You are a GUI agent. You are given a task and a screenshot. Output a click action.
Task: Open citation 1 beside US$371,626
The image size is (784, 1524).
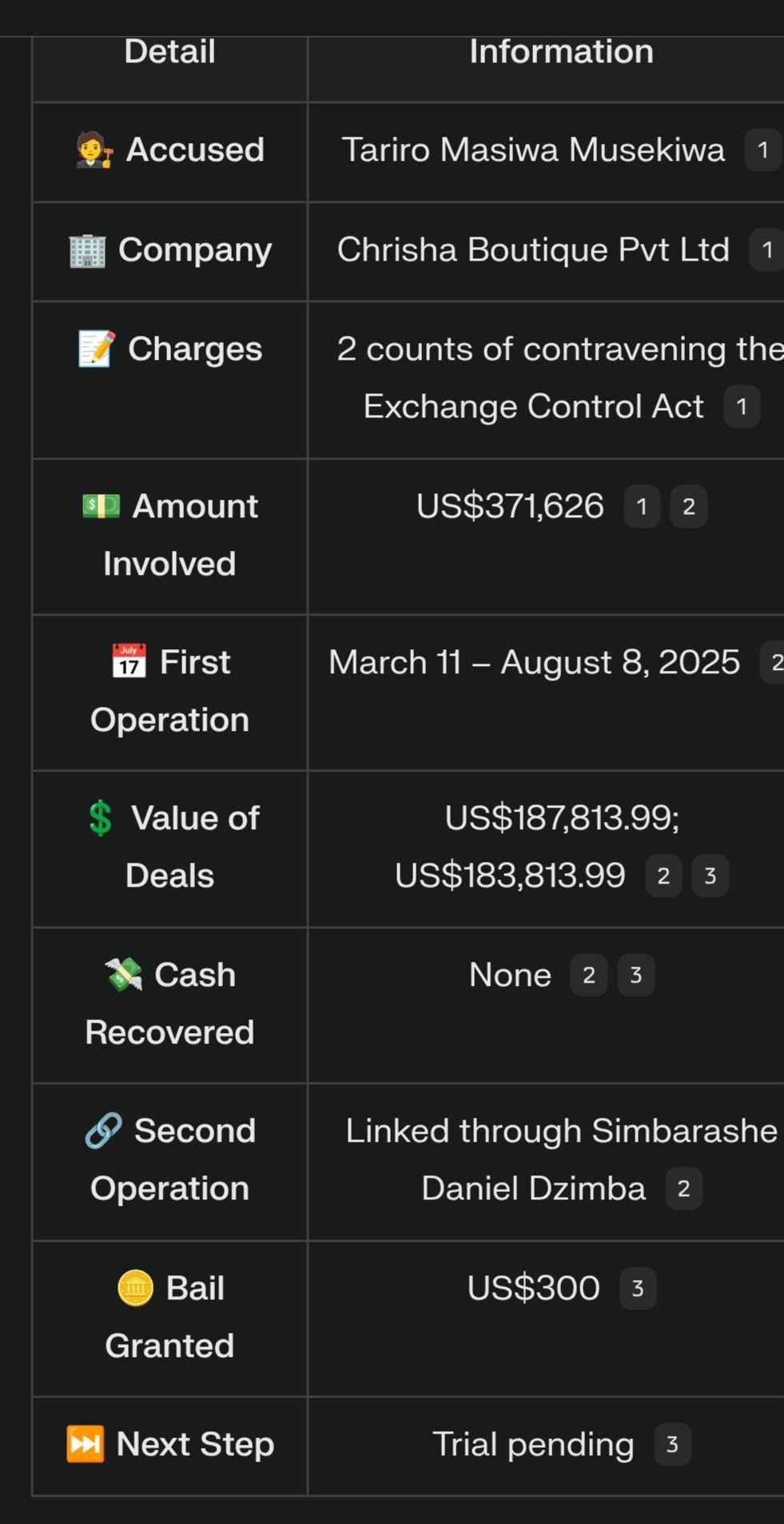click(x=642, y=507)
